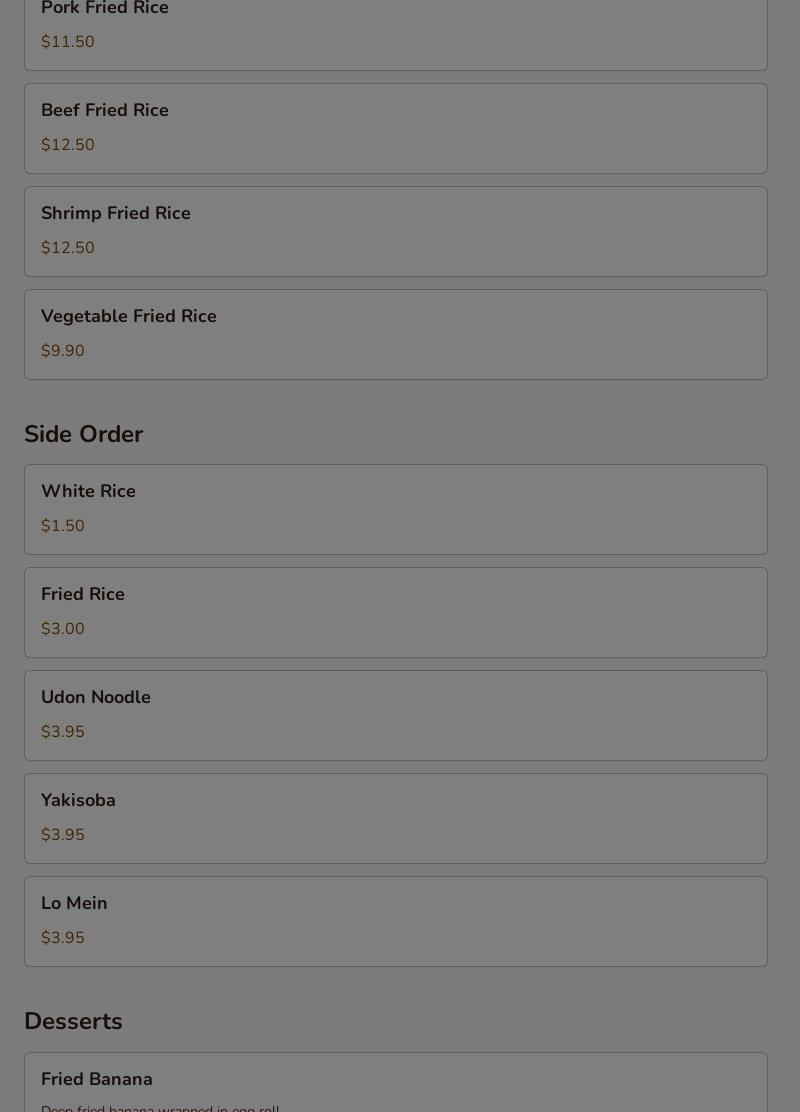The height and width of the screenshot is (1112, 800).
Task: Open Vegetable Fried Rice for $9.90
Action: point(395,334)
